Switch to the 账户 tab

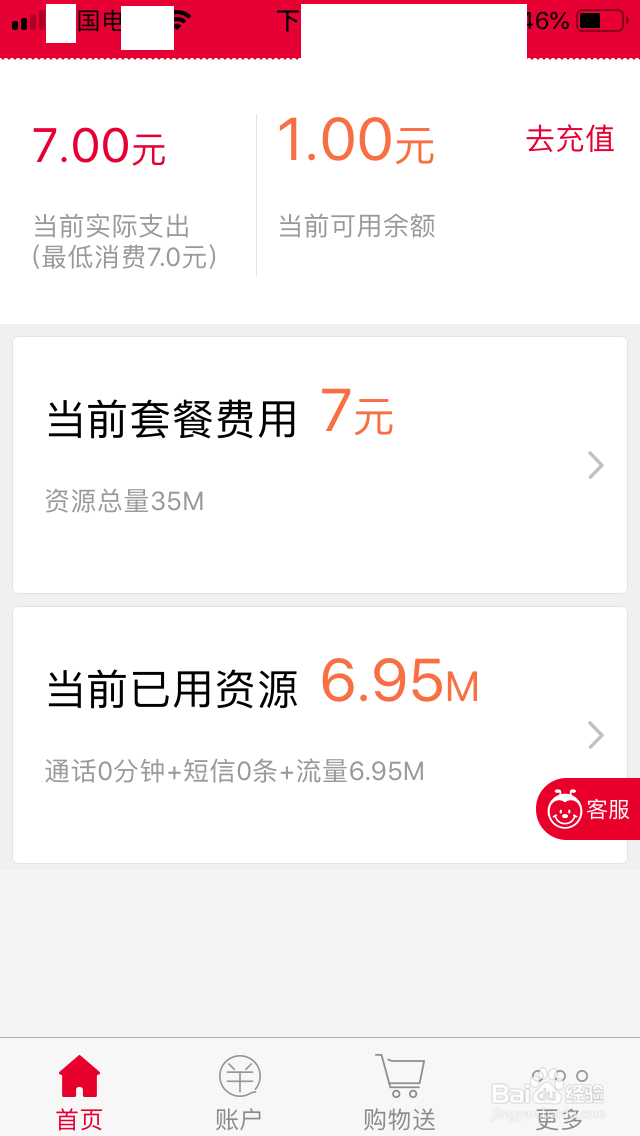[x=239, y=1093]
